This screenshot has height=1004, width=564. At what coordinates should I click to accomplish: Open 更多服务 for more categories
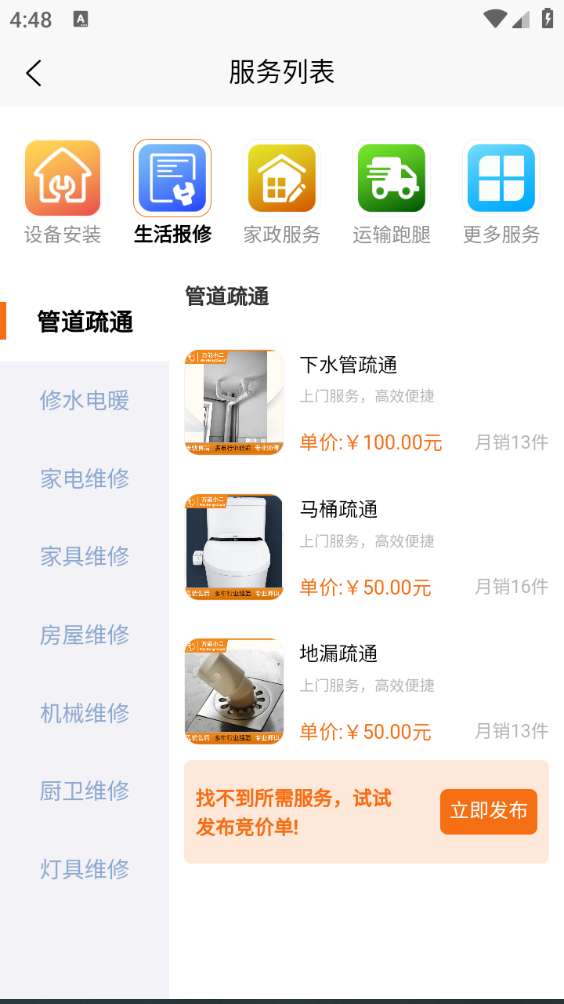tap(501, 192)
